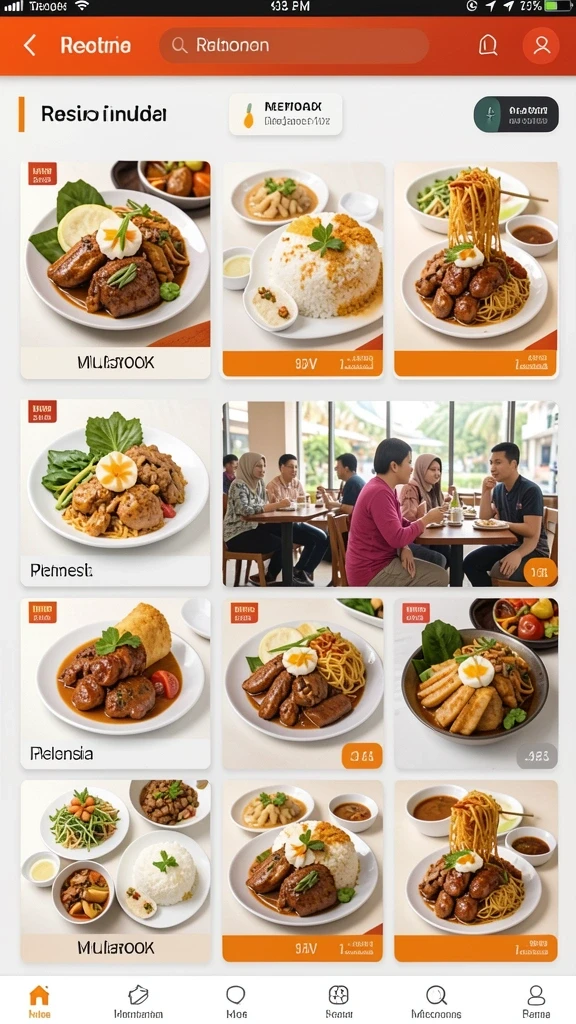The height and width of the screenshot is (1024, 576).
Task: Switch to the home tab
Action: [39, 1001]
